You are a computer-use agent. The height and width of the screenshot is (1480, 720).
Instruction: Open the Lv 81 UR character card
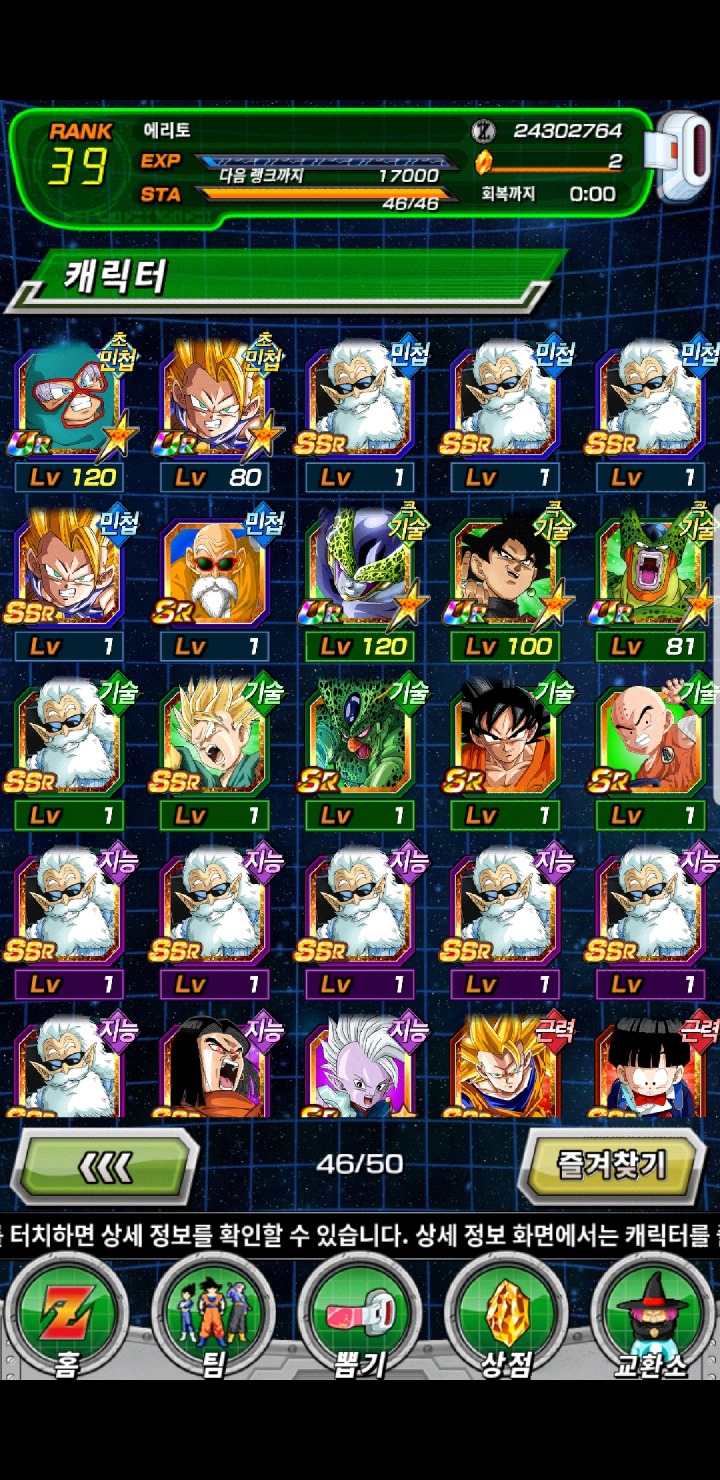tap(652, 580)
